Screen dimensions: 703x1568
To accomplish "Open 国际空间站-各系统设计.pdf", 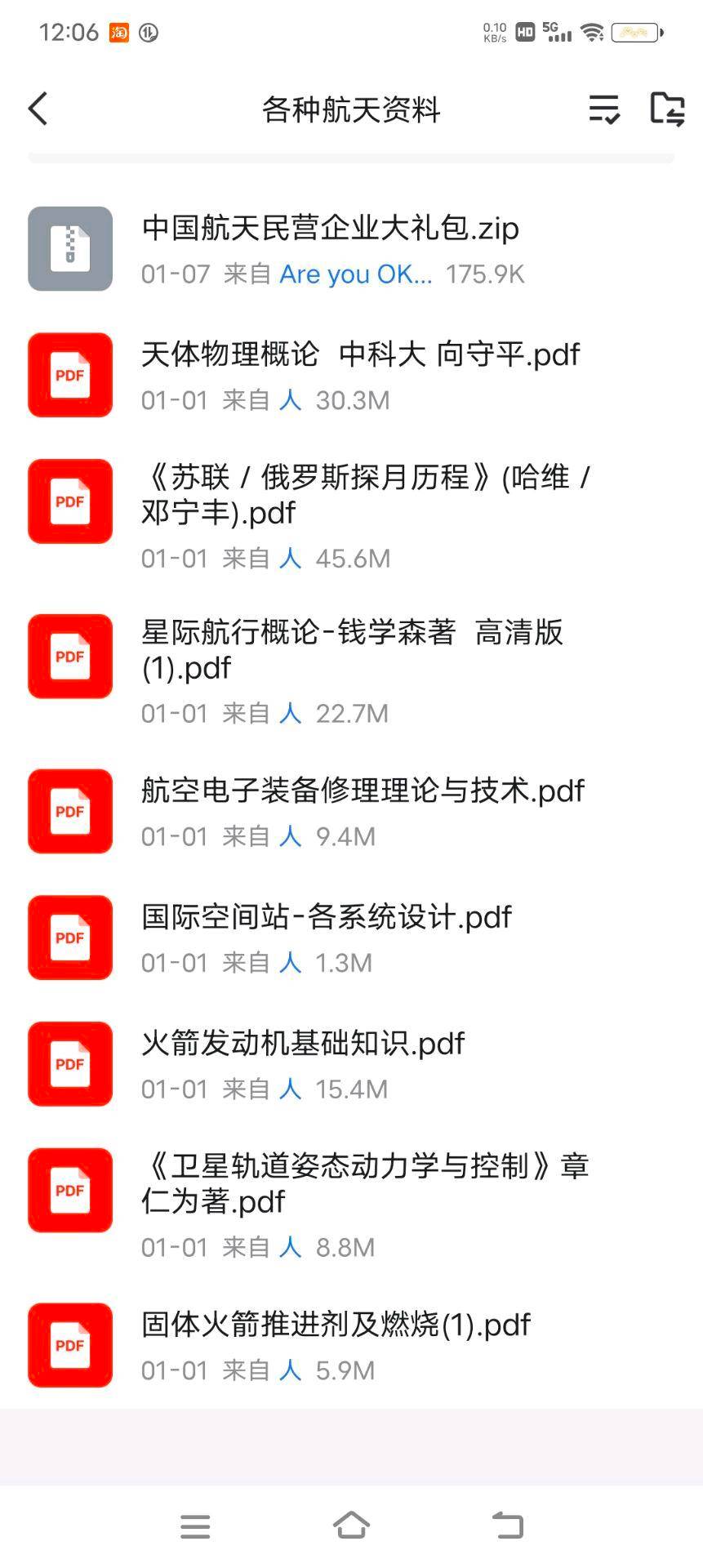I will [326, 917].
